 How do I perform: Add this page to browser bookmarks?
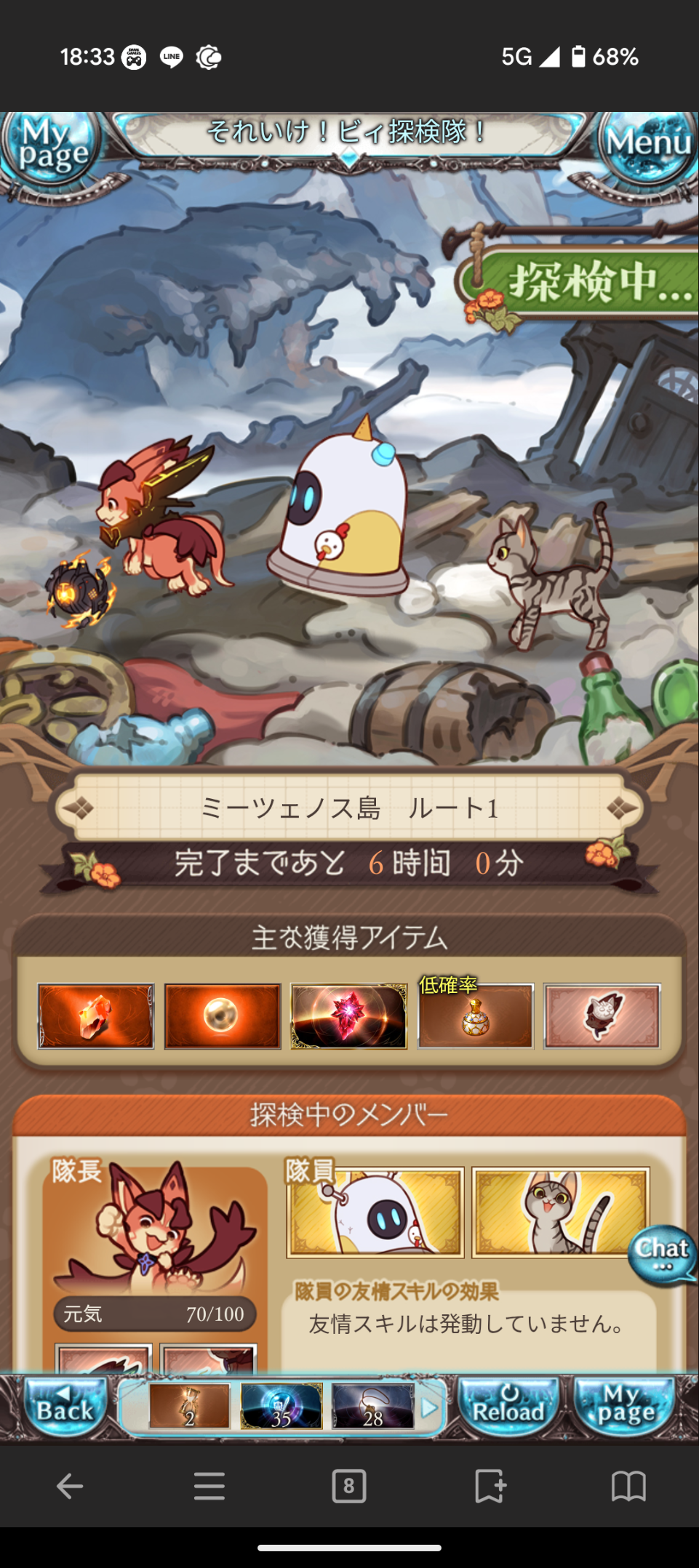pyautogui.click(x=489, y=1486)
